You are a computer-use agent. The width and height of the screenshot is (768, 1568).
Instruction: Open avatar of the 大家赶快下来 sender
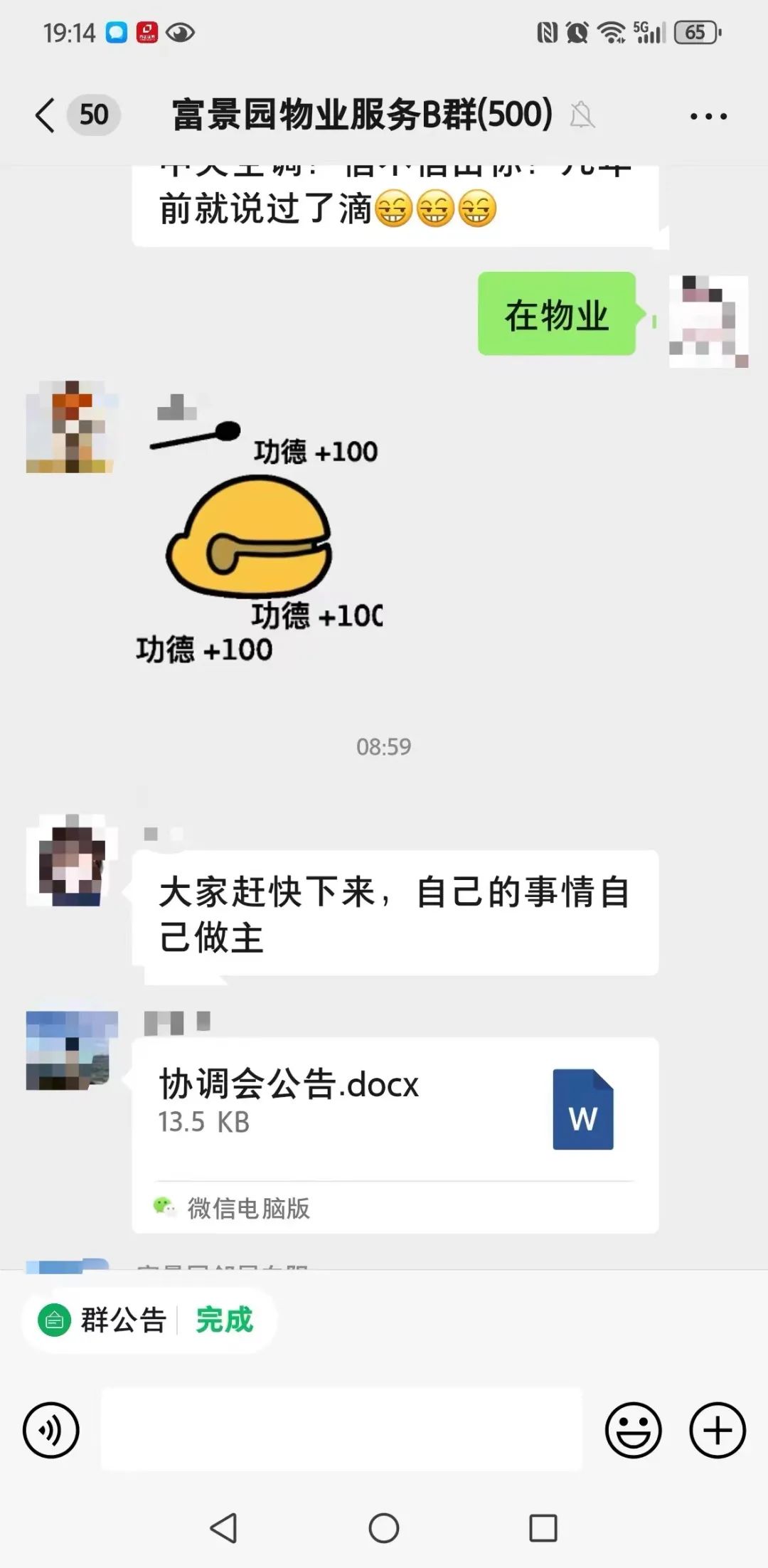(71, 859)
